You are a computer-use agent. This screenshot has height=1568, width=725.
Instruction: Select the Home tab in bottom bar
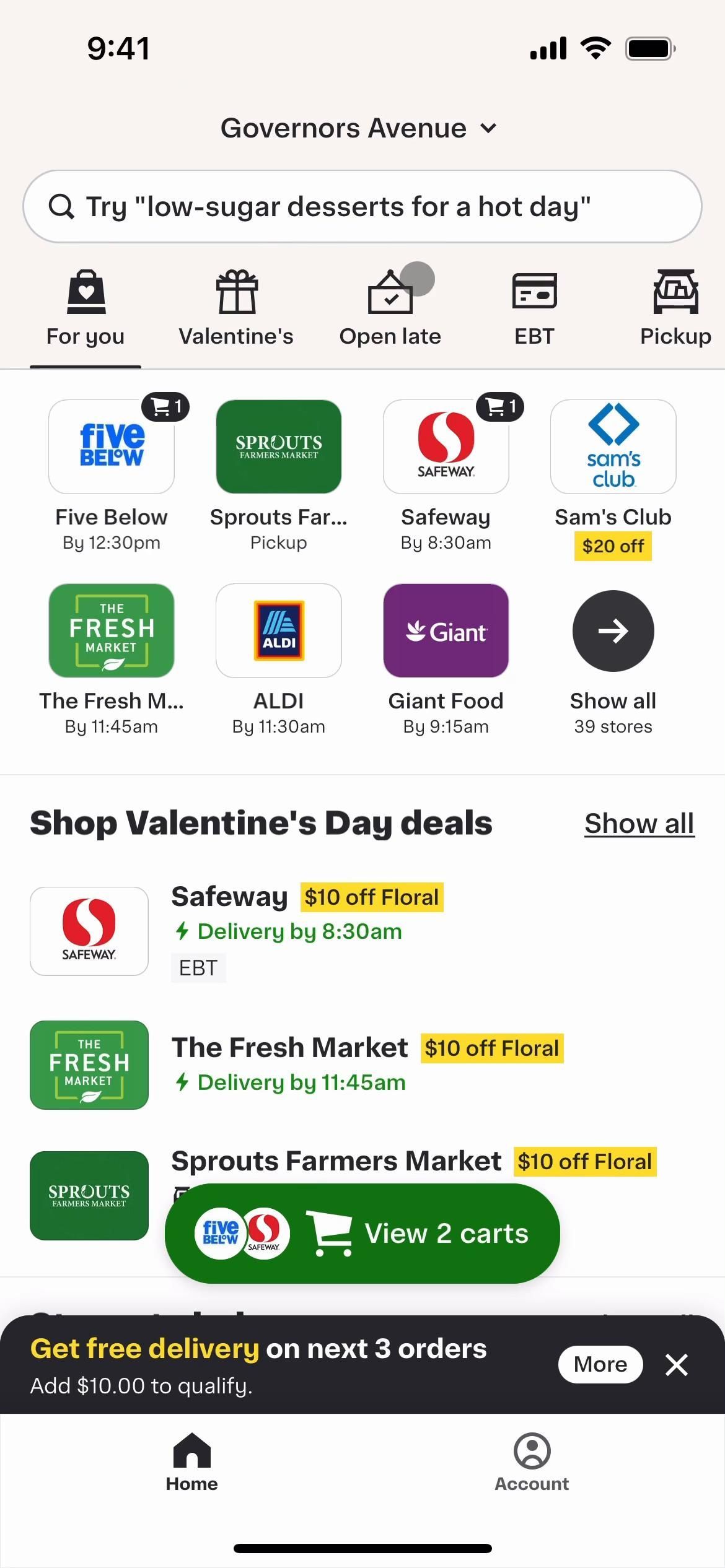[191, 1461]
